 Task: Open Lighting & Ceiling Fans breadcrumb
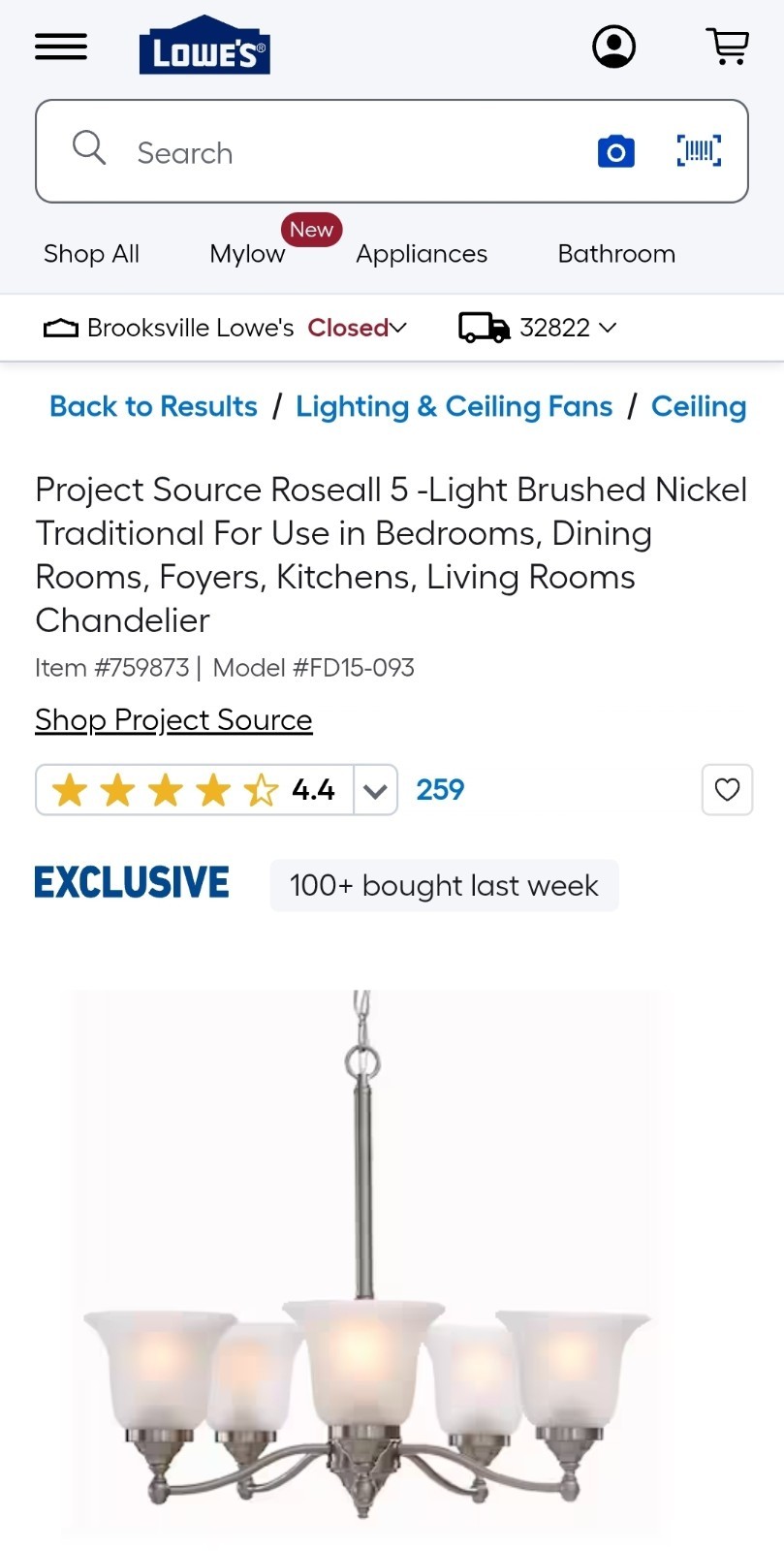[x=454, y=406]
